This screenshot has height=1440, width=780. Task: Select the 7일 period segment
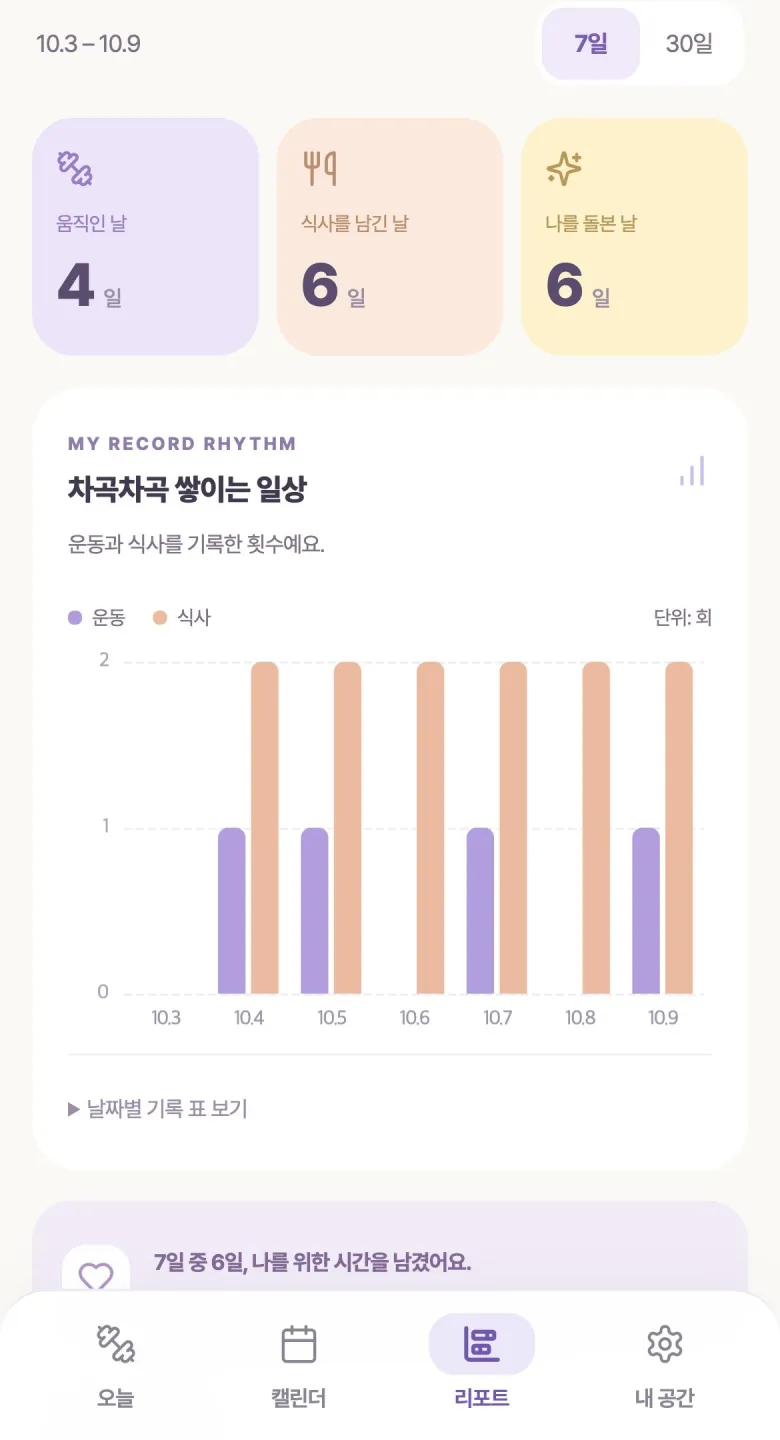591,44
